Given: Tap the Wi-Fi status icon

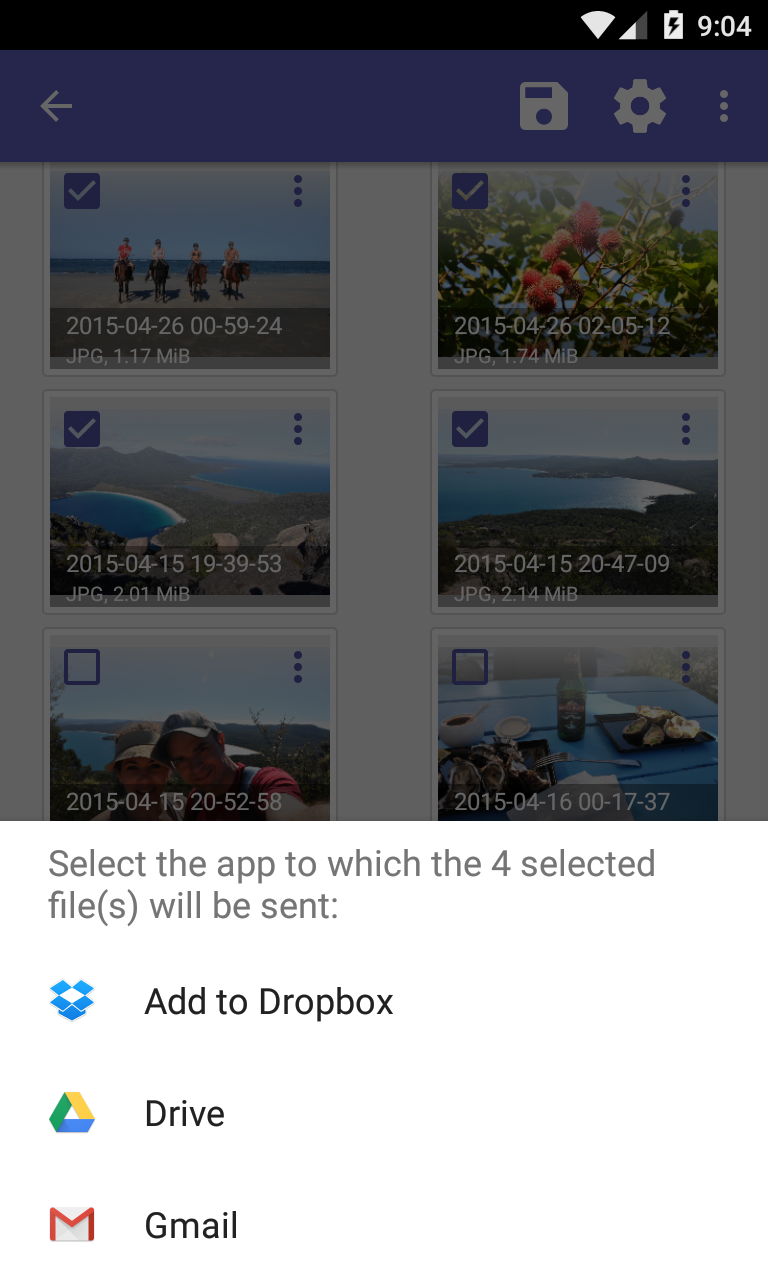Looking at the screenshot, I should coord(597,25).
